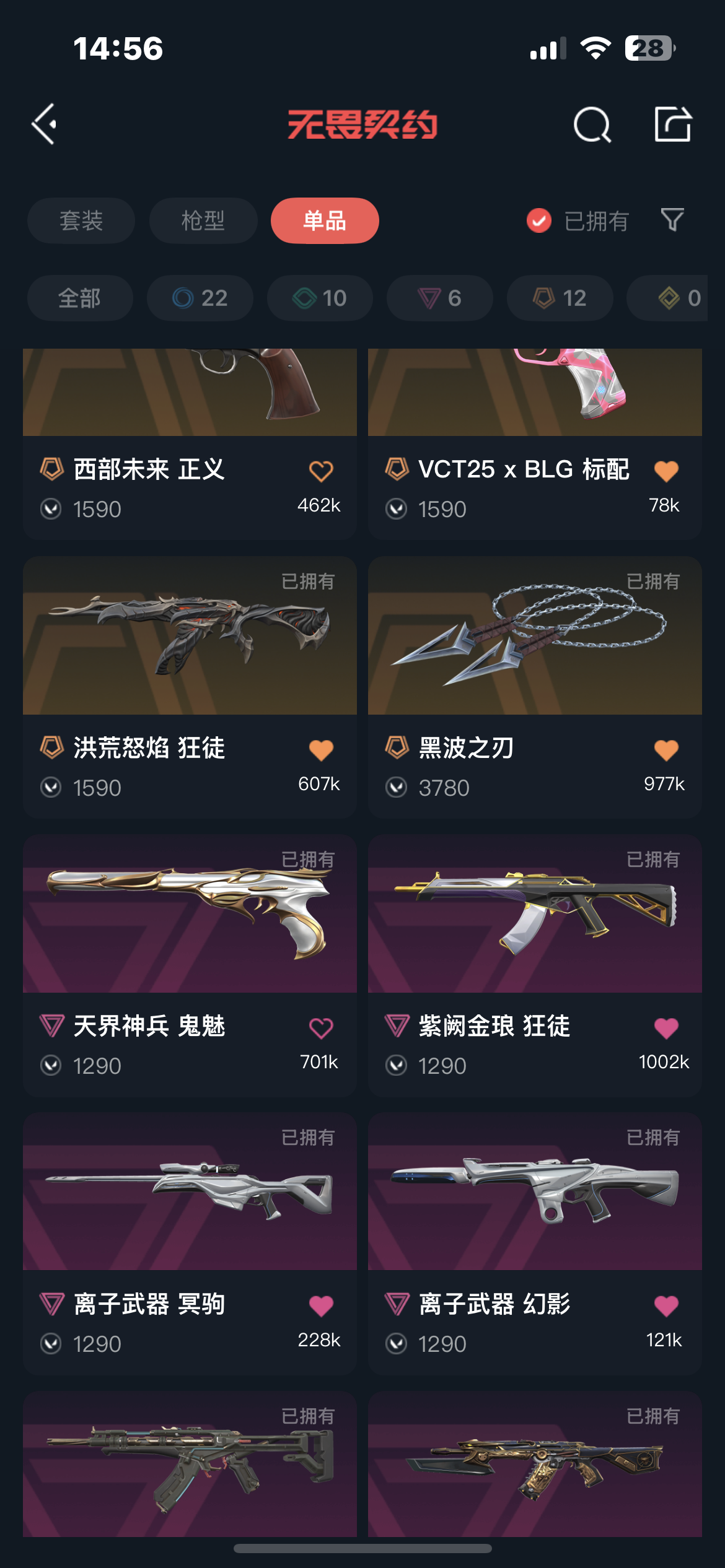Open the search icon in the header
This screenshot has height=1568, width=725.
(x=592, y=124)
